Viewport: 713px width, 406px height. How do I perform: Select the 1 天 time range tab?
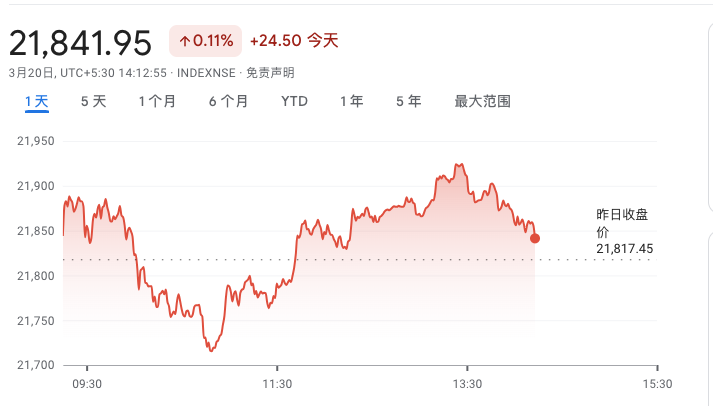tap(36, 101)
